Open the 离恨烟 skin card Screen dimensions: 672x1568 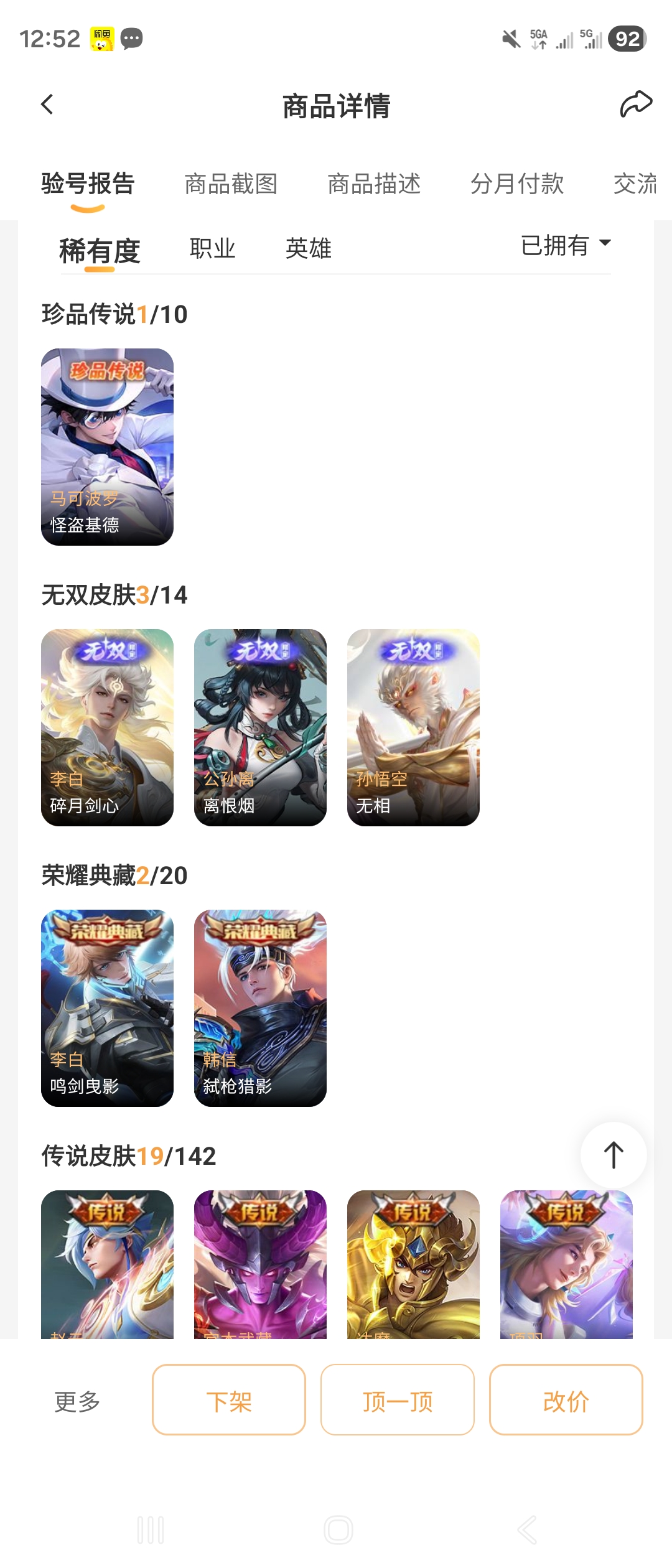(x=260, y=727)
